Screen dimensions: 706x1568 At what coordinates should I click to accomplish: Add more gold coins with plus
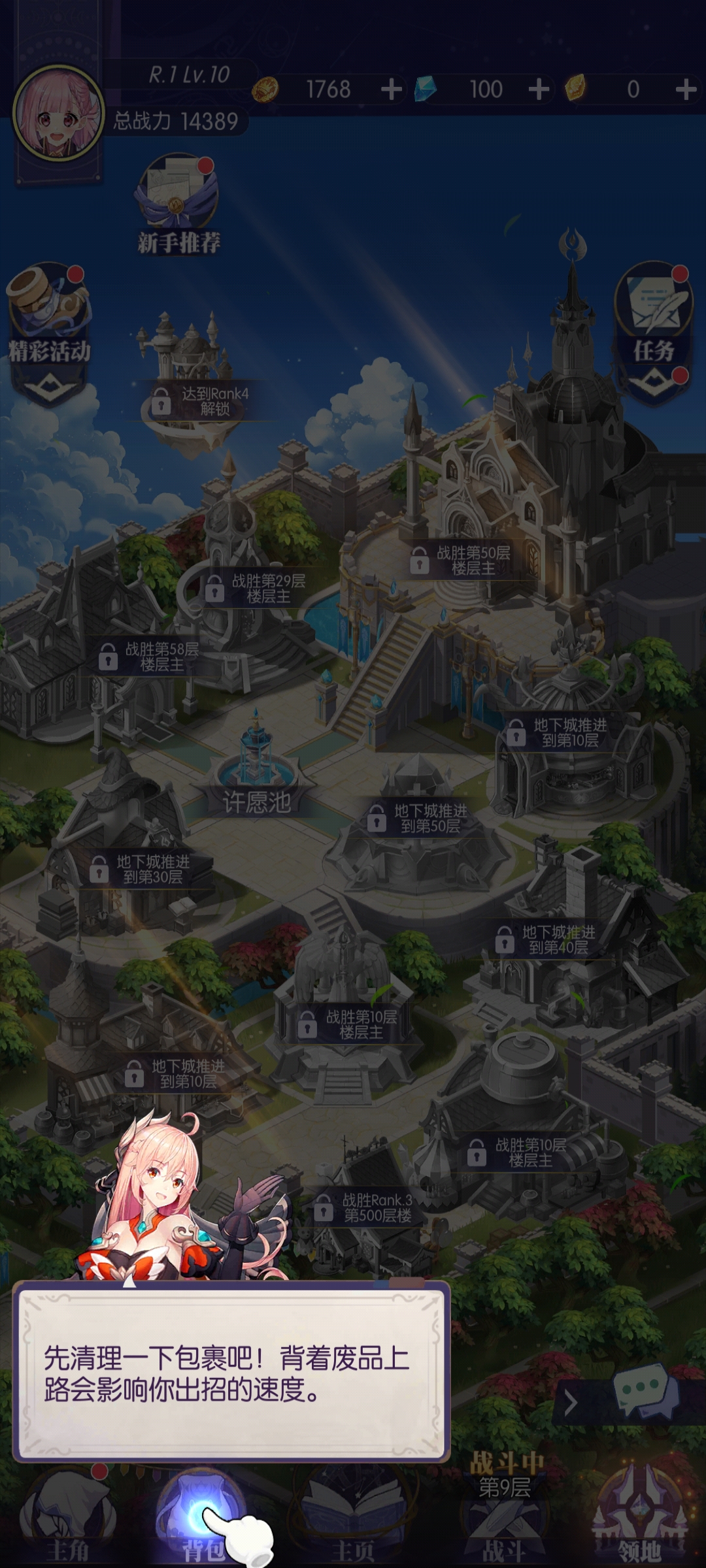tap(391, 90)
